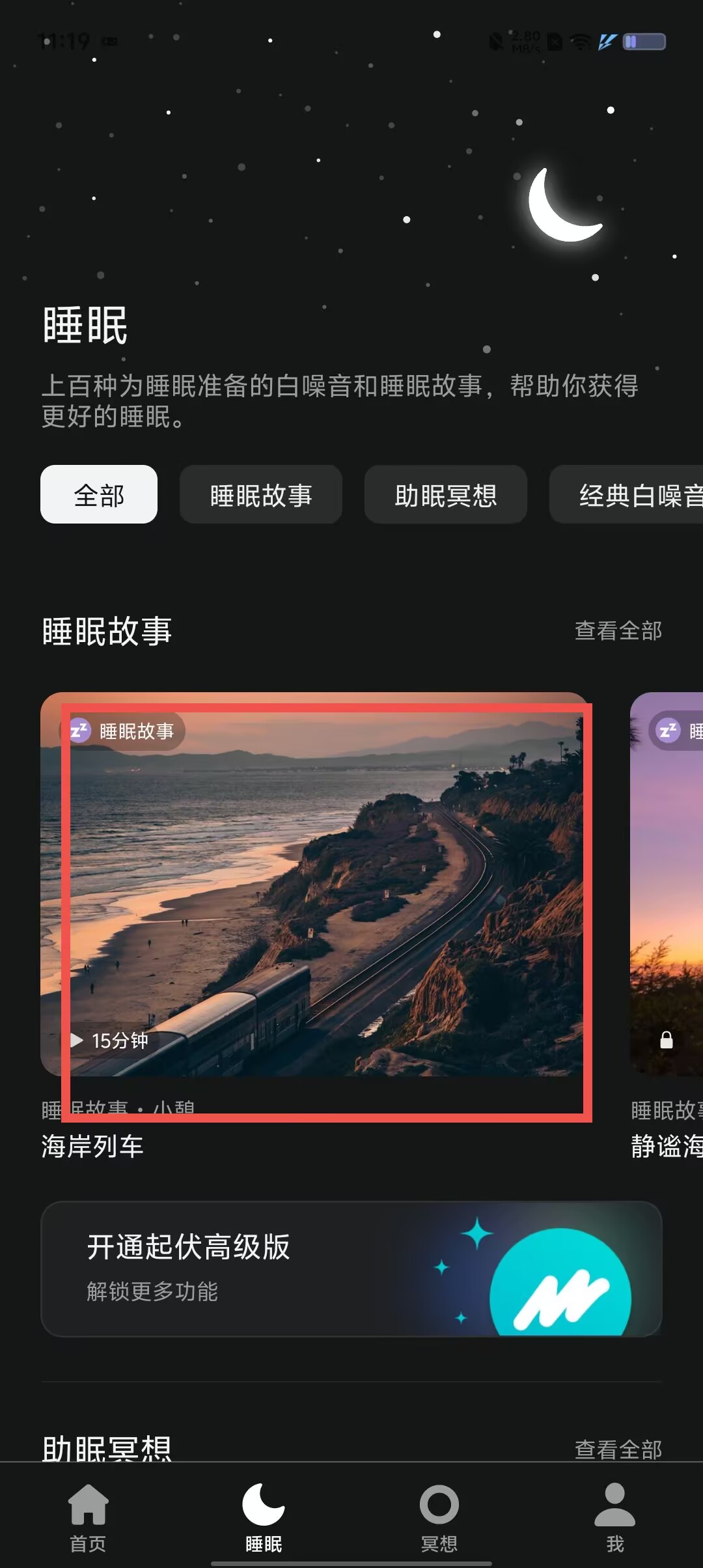This screenshot has width=703, height=1568.
Task: Choose the 助眠冥想 category chip
Action: coord(446,494)
